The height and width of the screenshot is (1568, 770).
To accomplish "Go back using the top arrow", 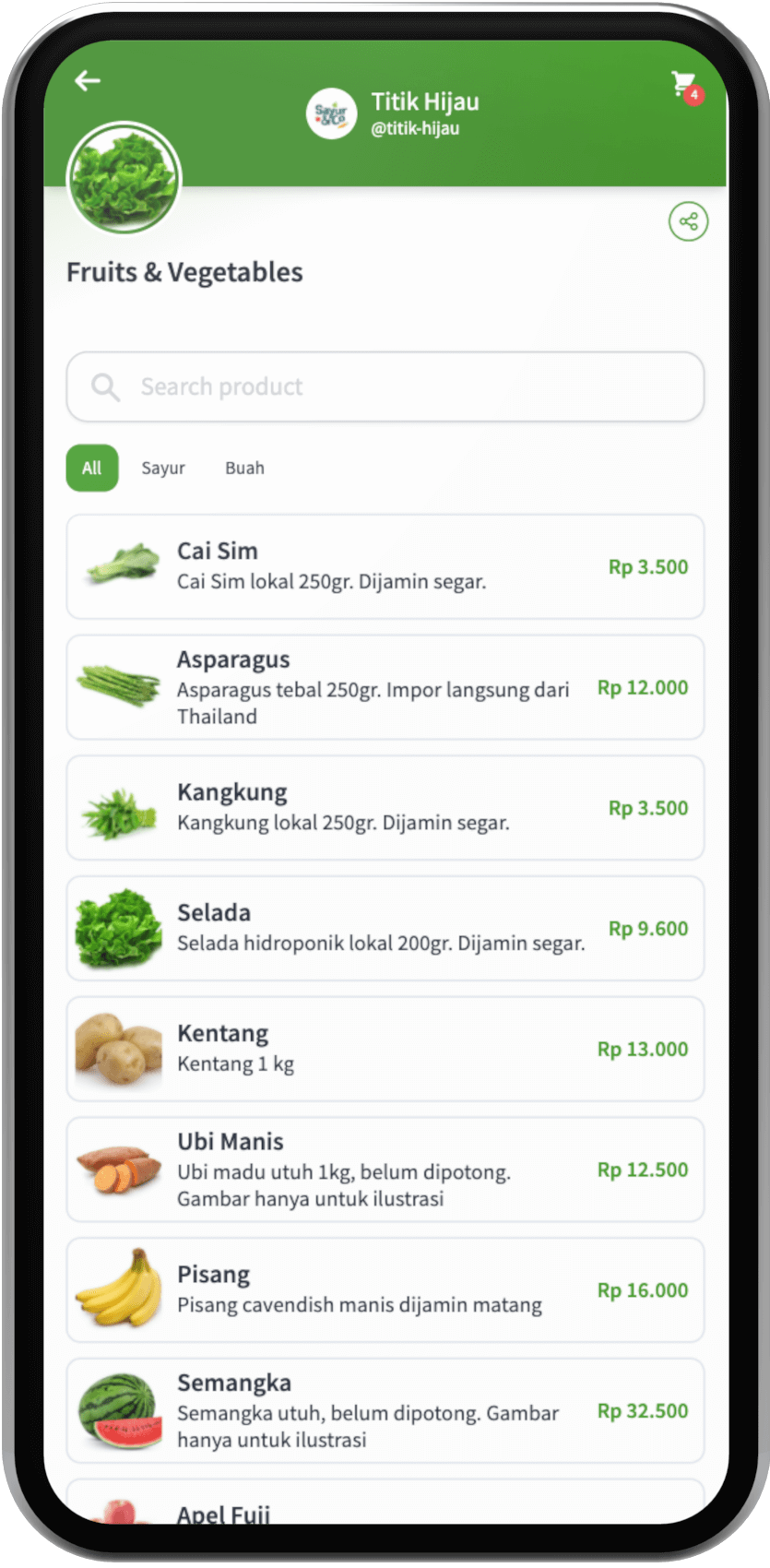I will click(88, 81).
